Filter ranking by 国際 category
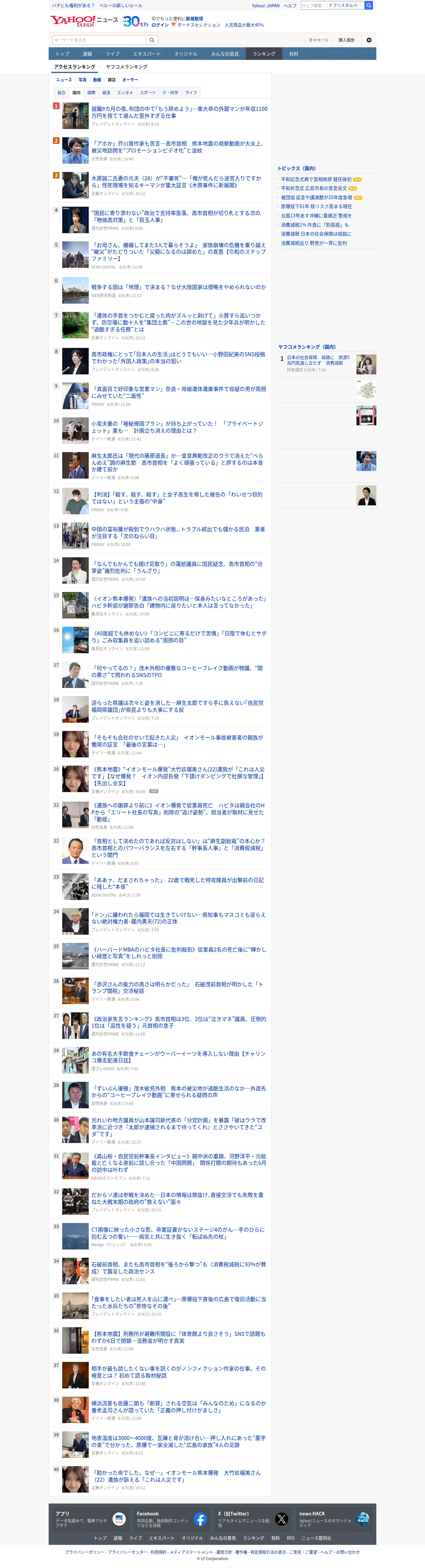The height and width of the screenshot is (1568, 425). click(x=91, y=93)
